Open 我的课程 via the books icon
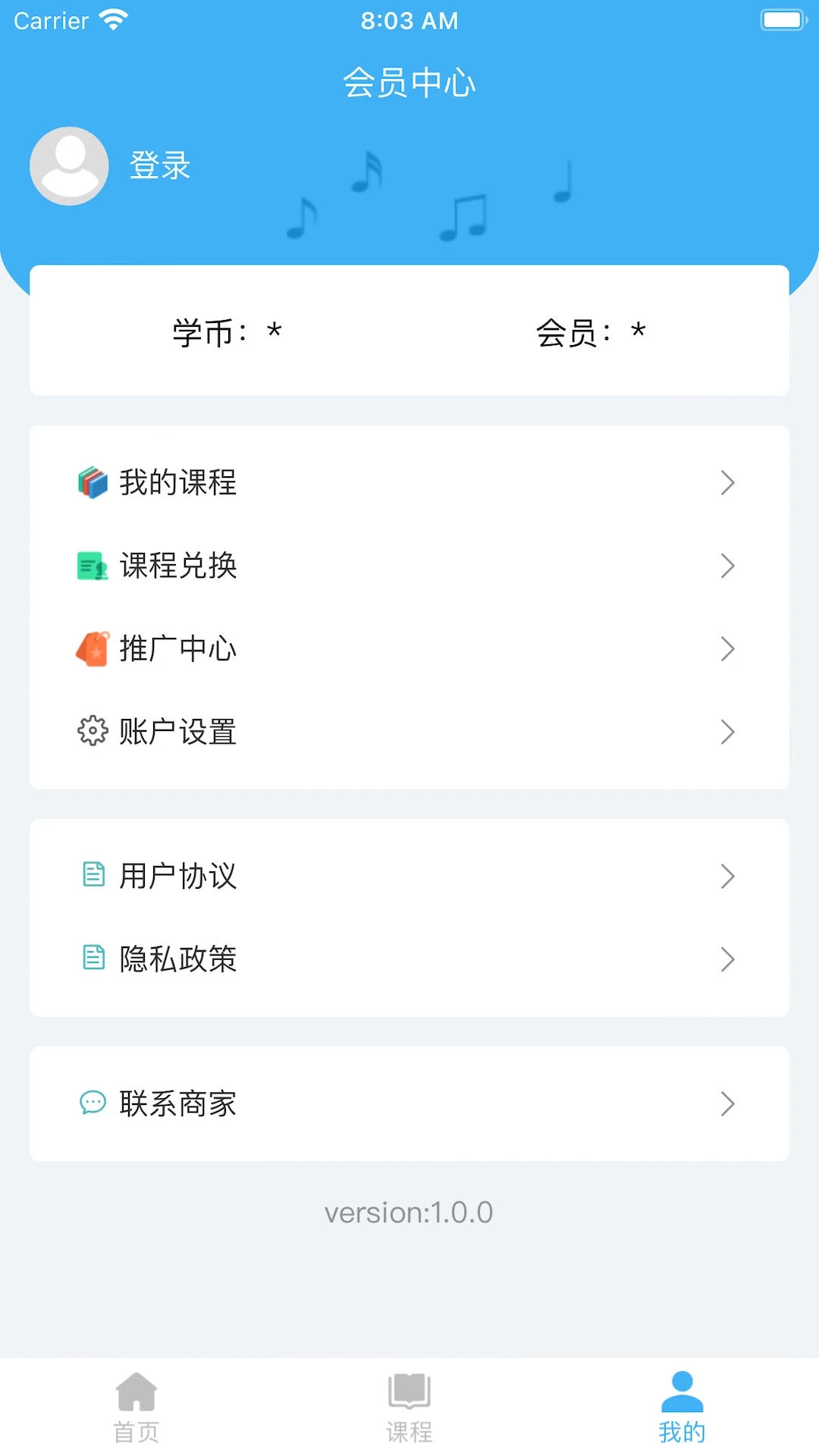Image resolution: width=819 pixels, height=1456 pixels. (93, 483)
